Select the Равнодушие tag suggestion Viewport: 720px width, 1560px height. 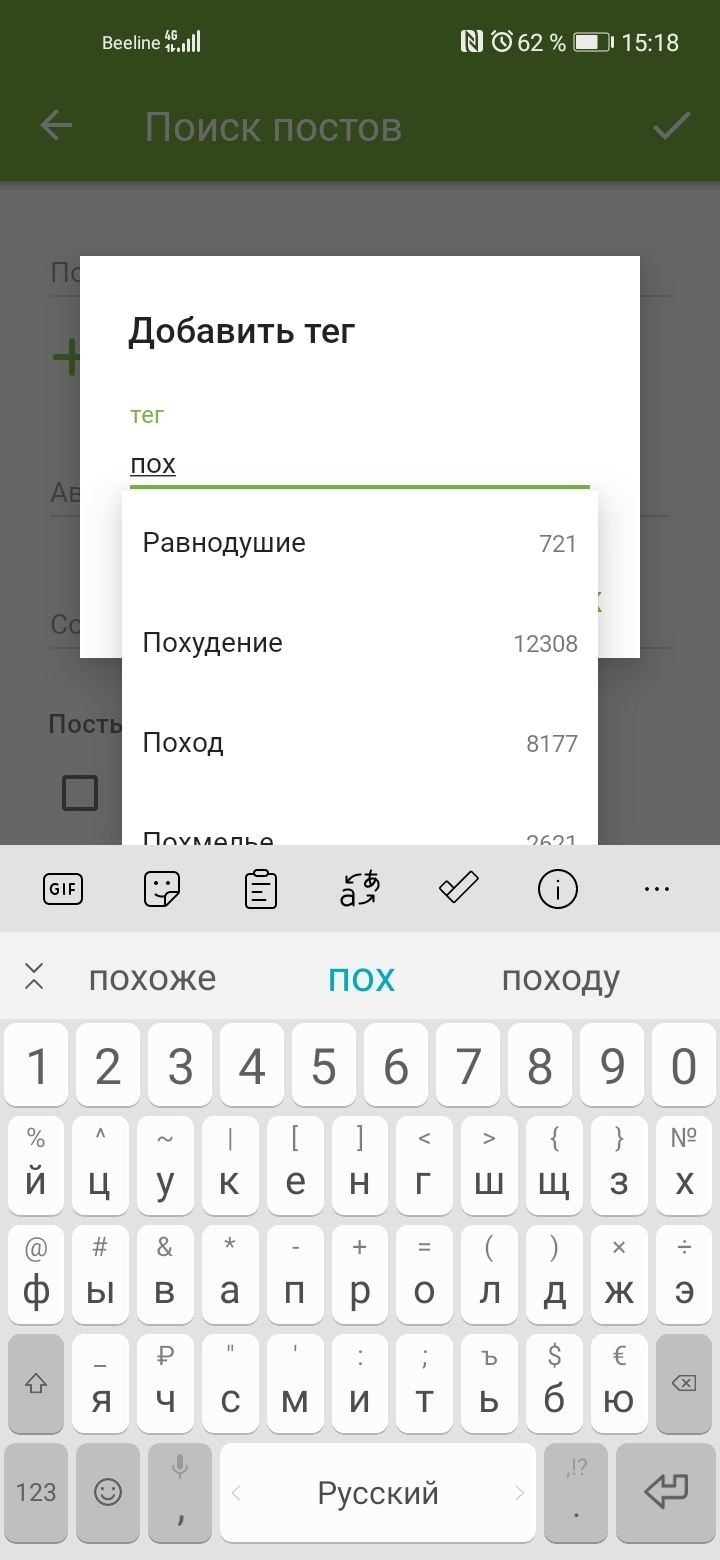(x=360, y=543)
